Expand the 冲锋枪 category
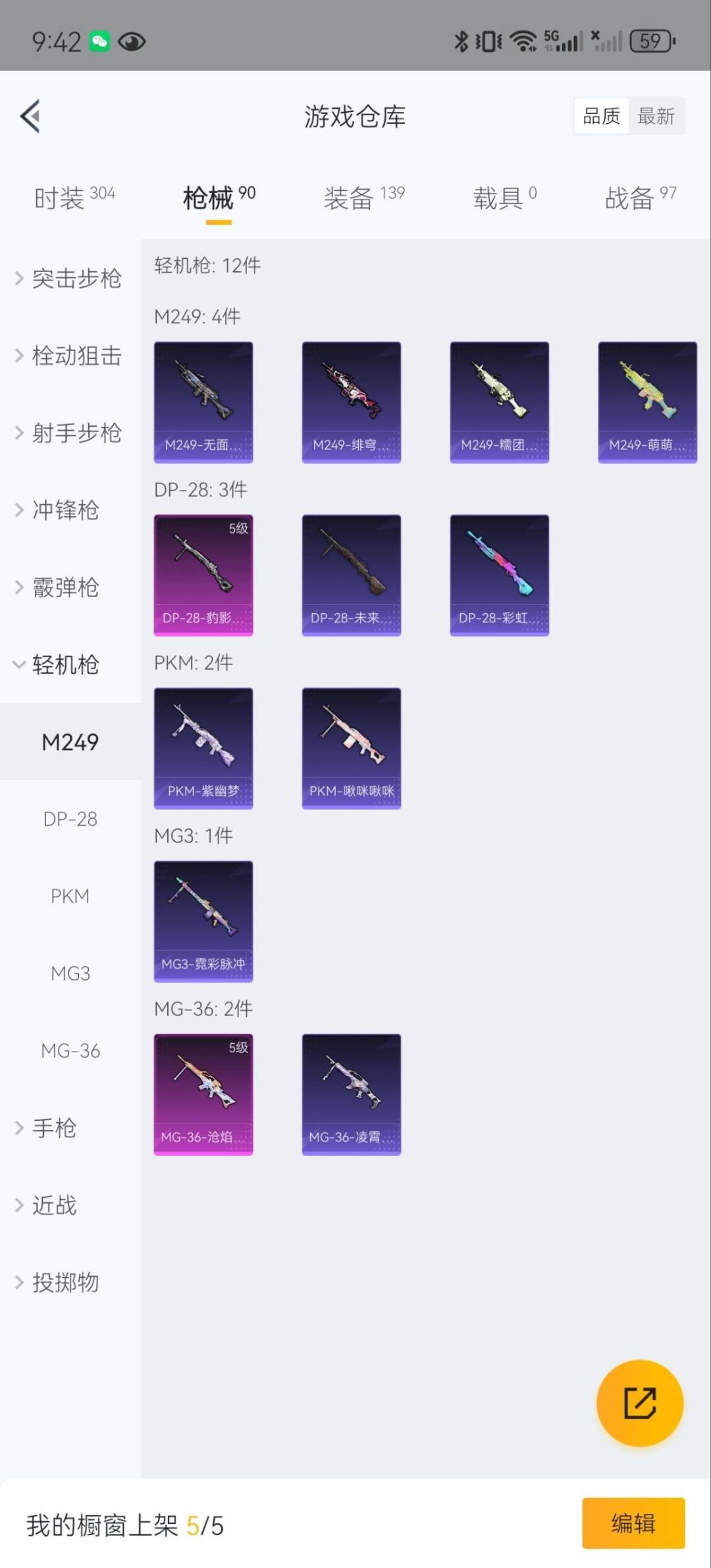Image resolution: width=711 pixels, height=1568 pixels. (59, 510)
